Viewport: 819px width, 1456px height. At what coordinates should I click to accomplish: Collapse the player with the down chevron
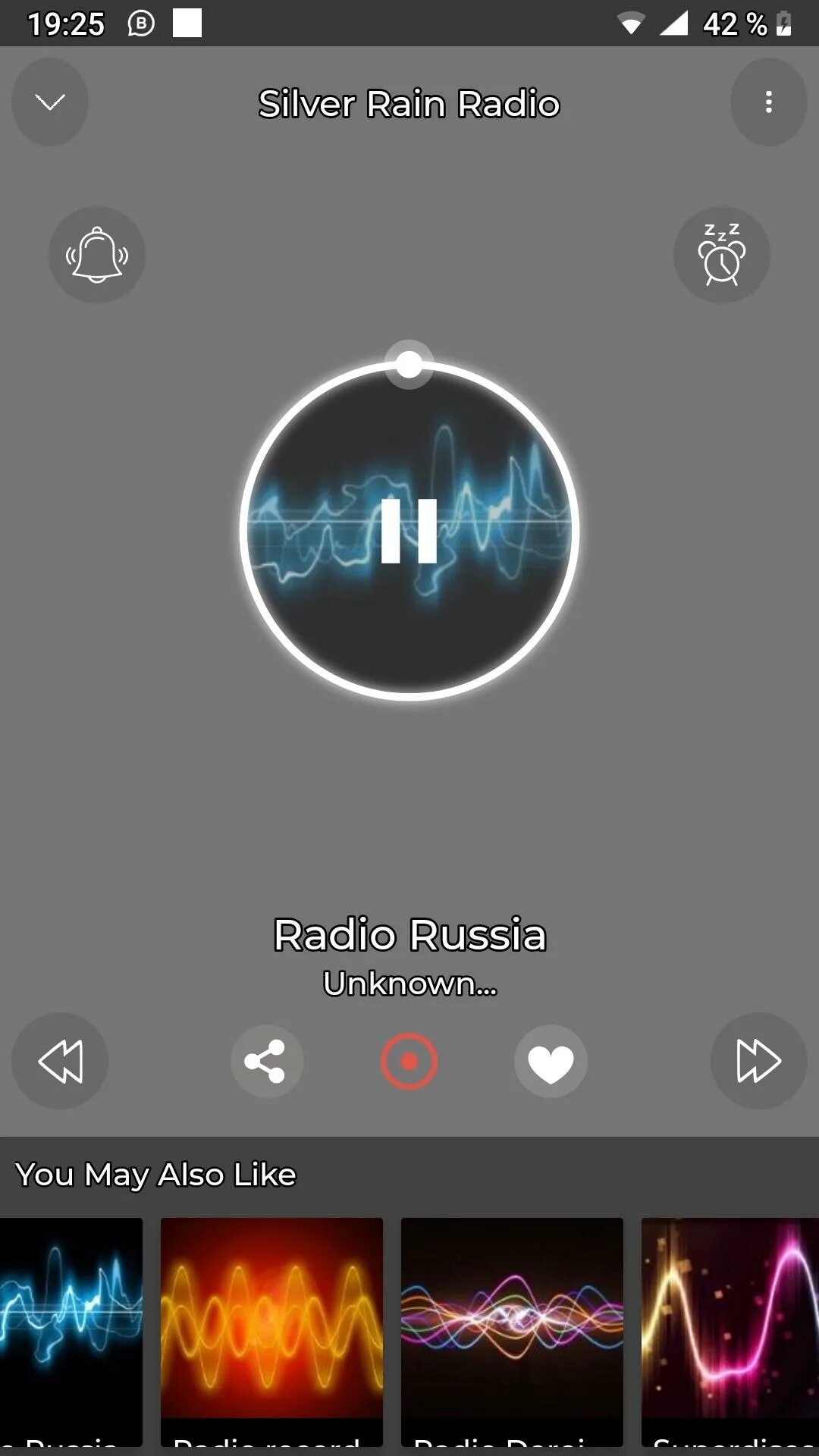click(50, 102)
